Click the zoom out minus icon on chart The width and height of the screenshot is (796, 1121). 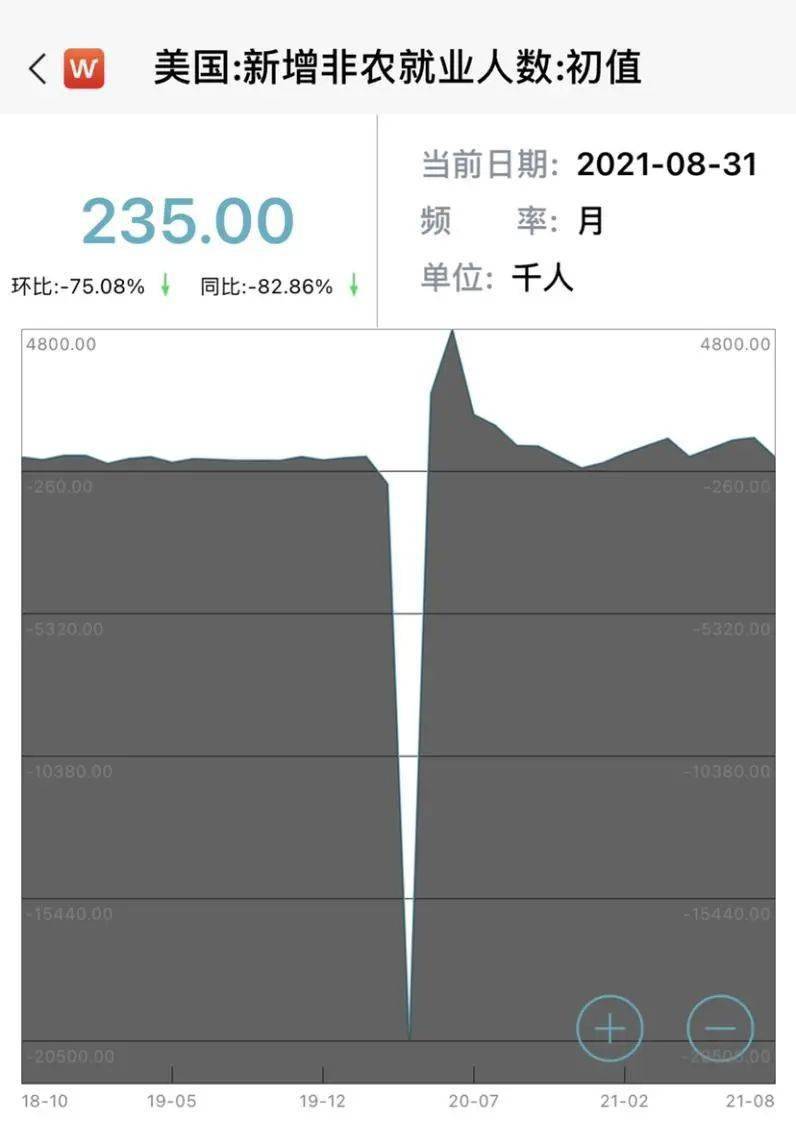[718, 1028]
